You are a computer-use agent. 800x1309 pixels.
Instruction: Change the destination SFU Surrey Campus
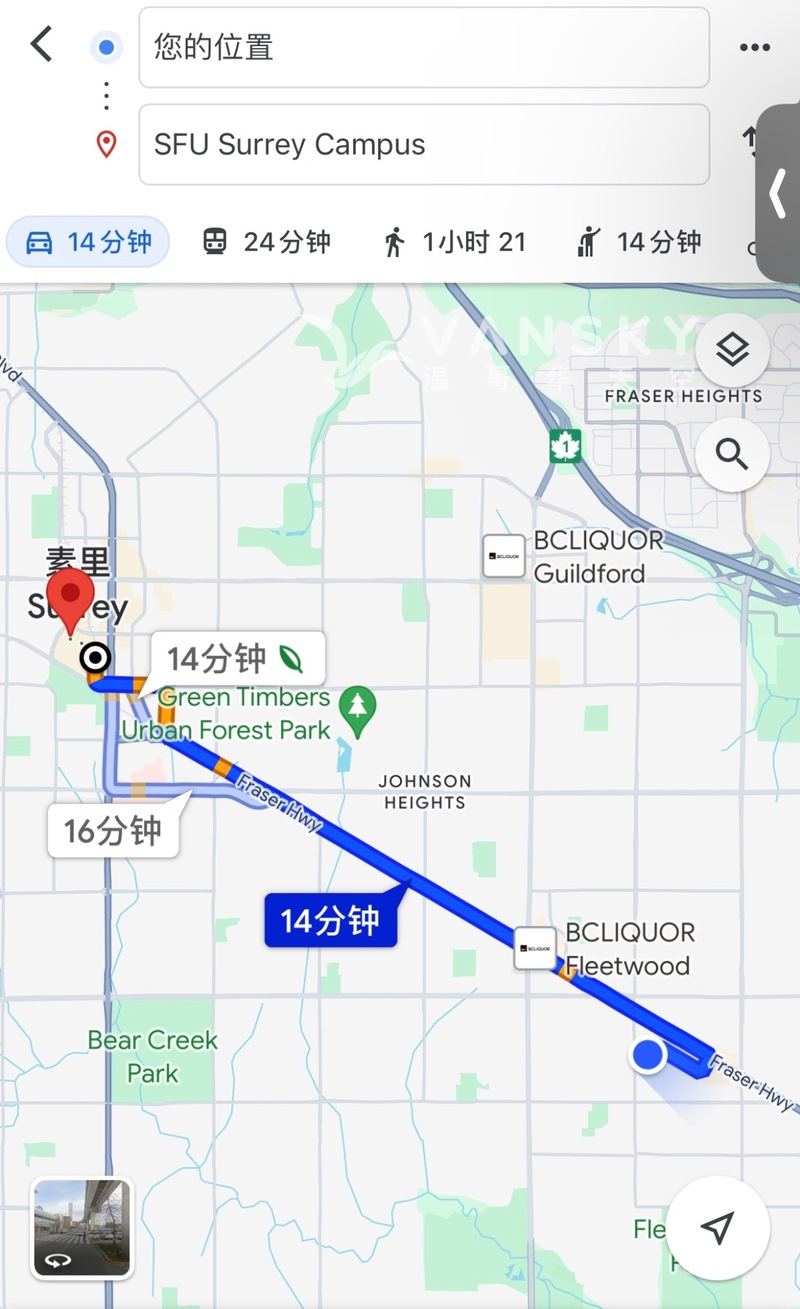[x=423, y=145]
